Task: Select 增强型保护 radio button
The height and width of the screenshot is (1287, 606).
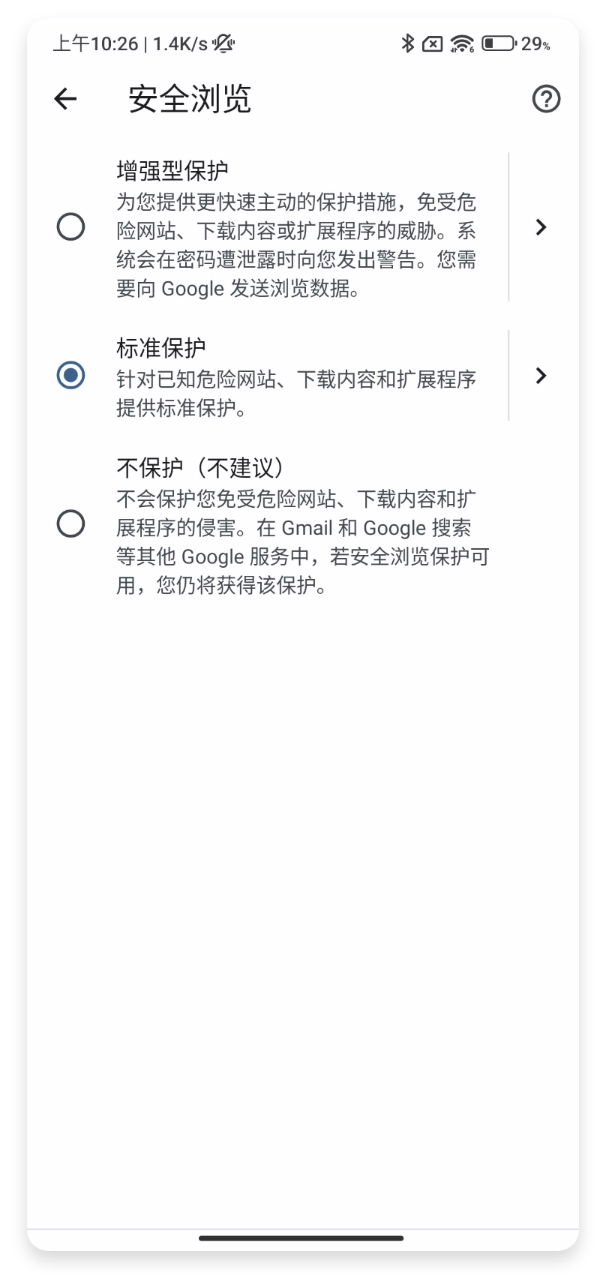Action: coord(71,227)
